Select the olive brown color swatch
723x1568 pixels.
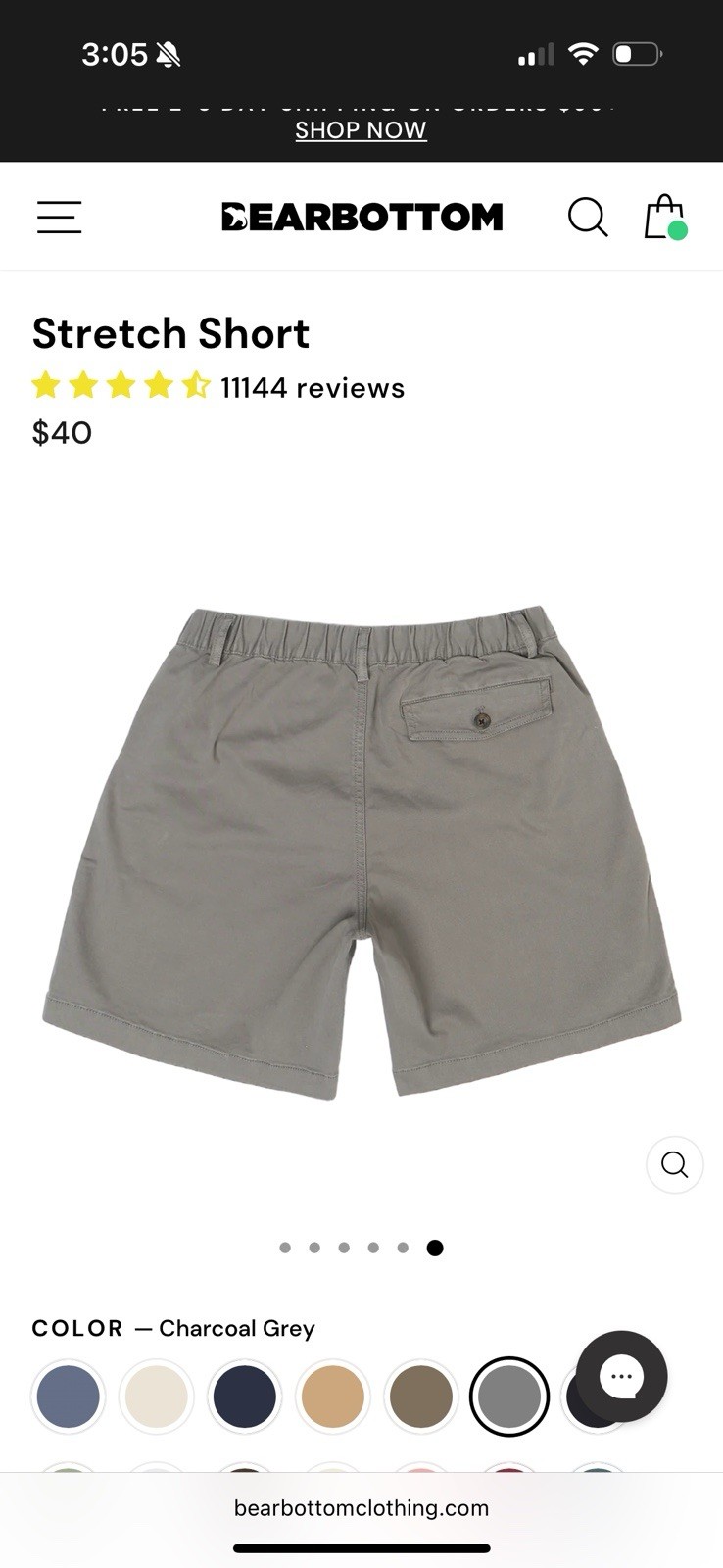421,1396
